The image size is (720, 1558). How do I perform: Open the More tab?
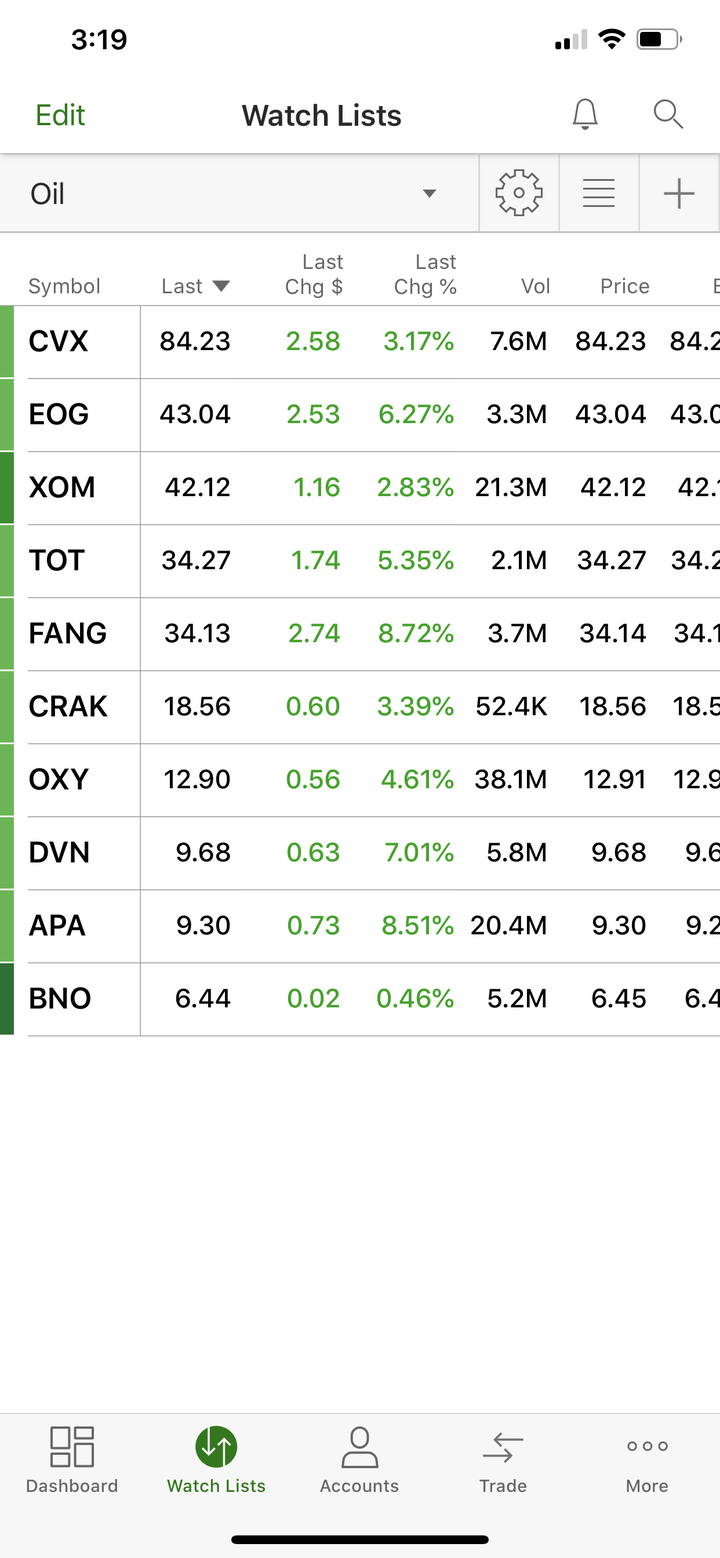[647, 1461]
